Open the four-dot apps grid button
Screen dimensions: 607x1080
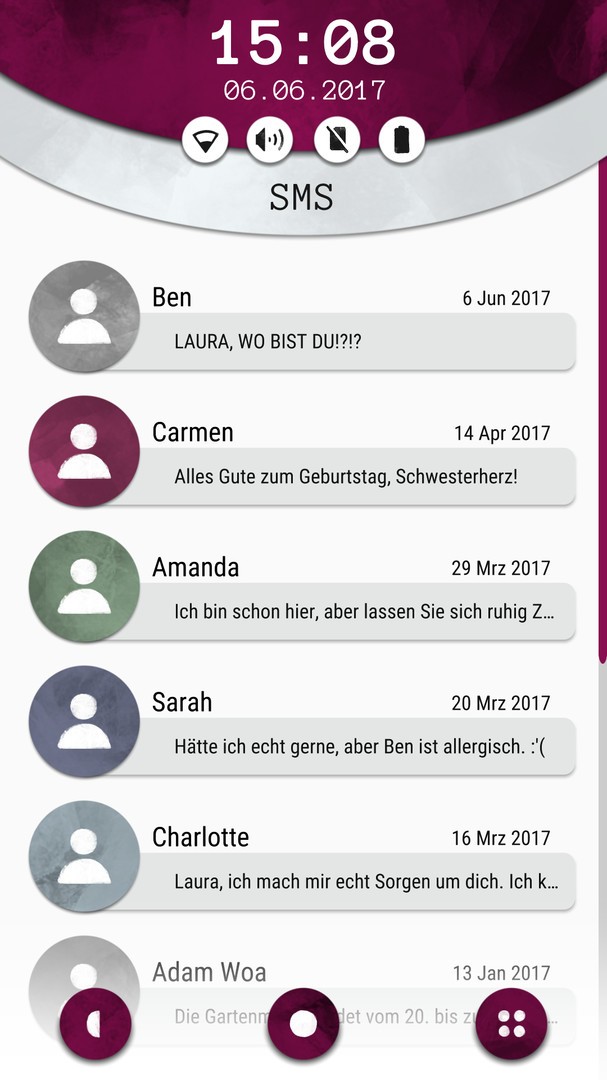pos(511,1023)
